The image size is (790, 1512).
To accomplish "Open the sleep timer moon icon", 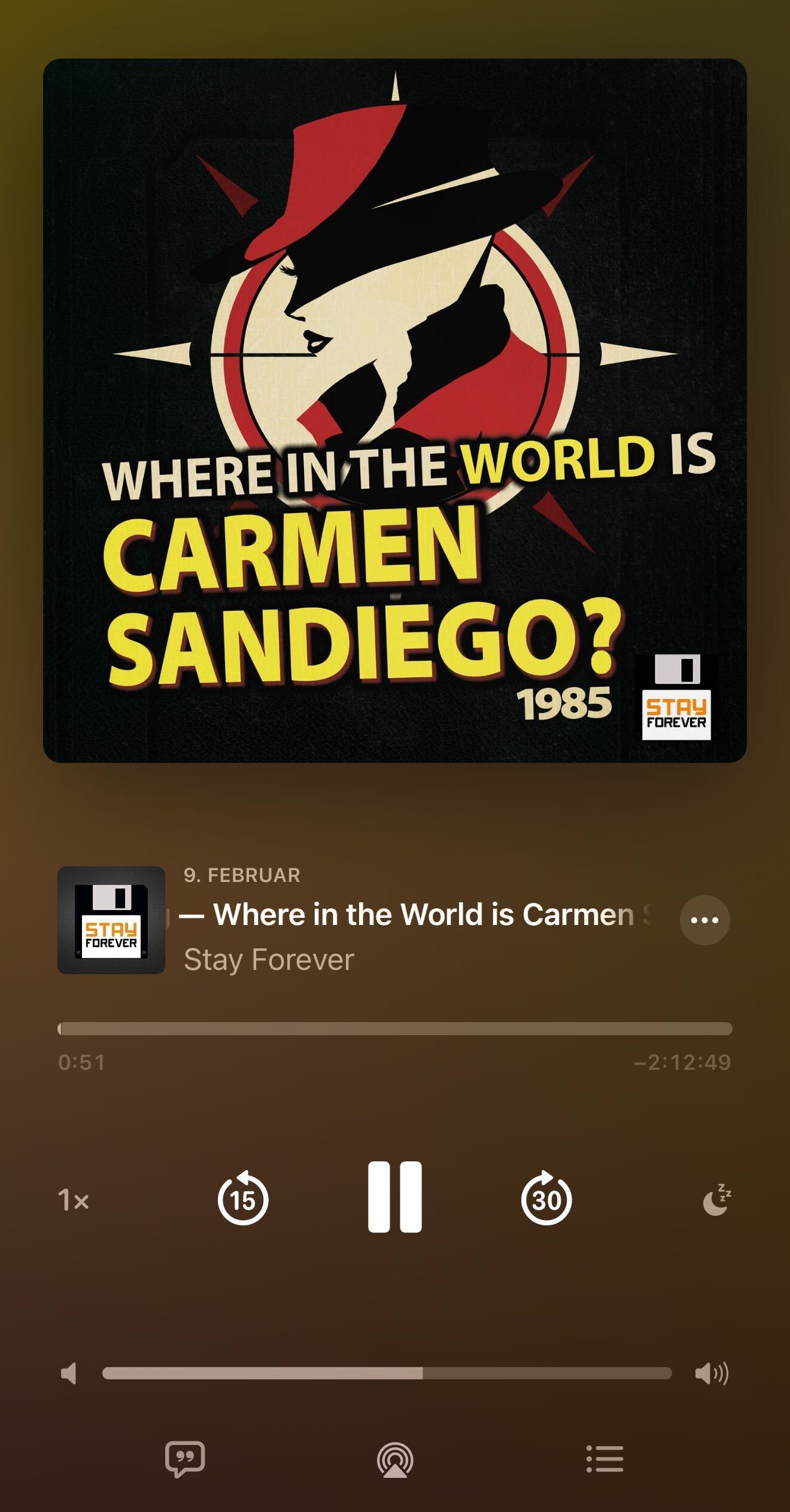I will pos(716,1200).
